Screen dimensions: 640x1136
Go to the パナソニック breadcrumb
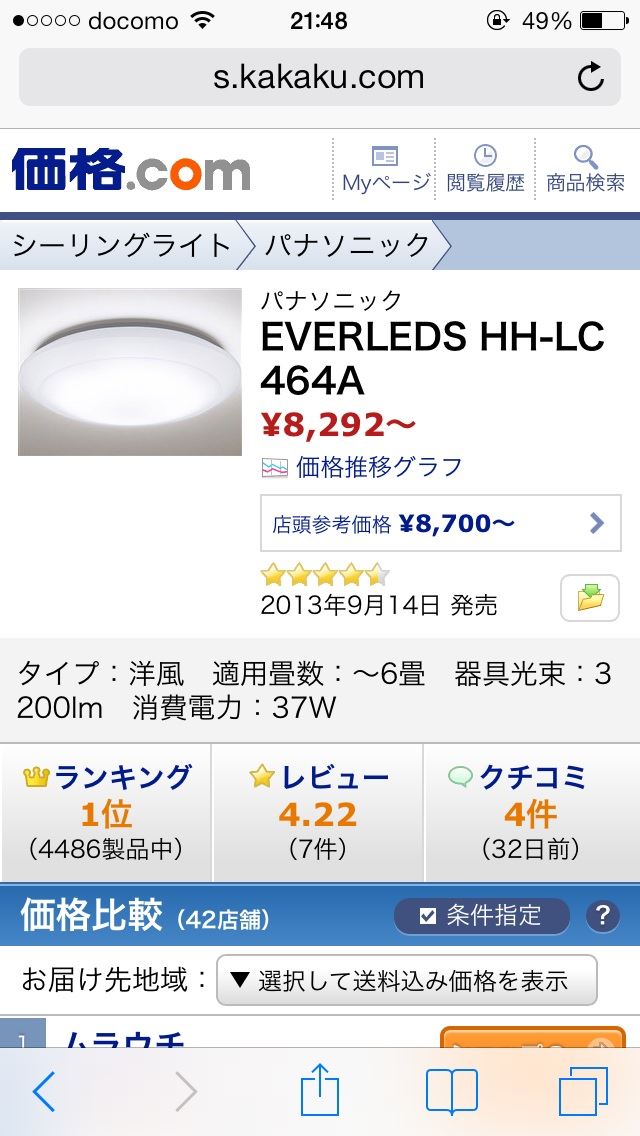[347, 246]
